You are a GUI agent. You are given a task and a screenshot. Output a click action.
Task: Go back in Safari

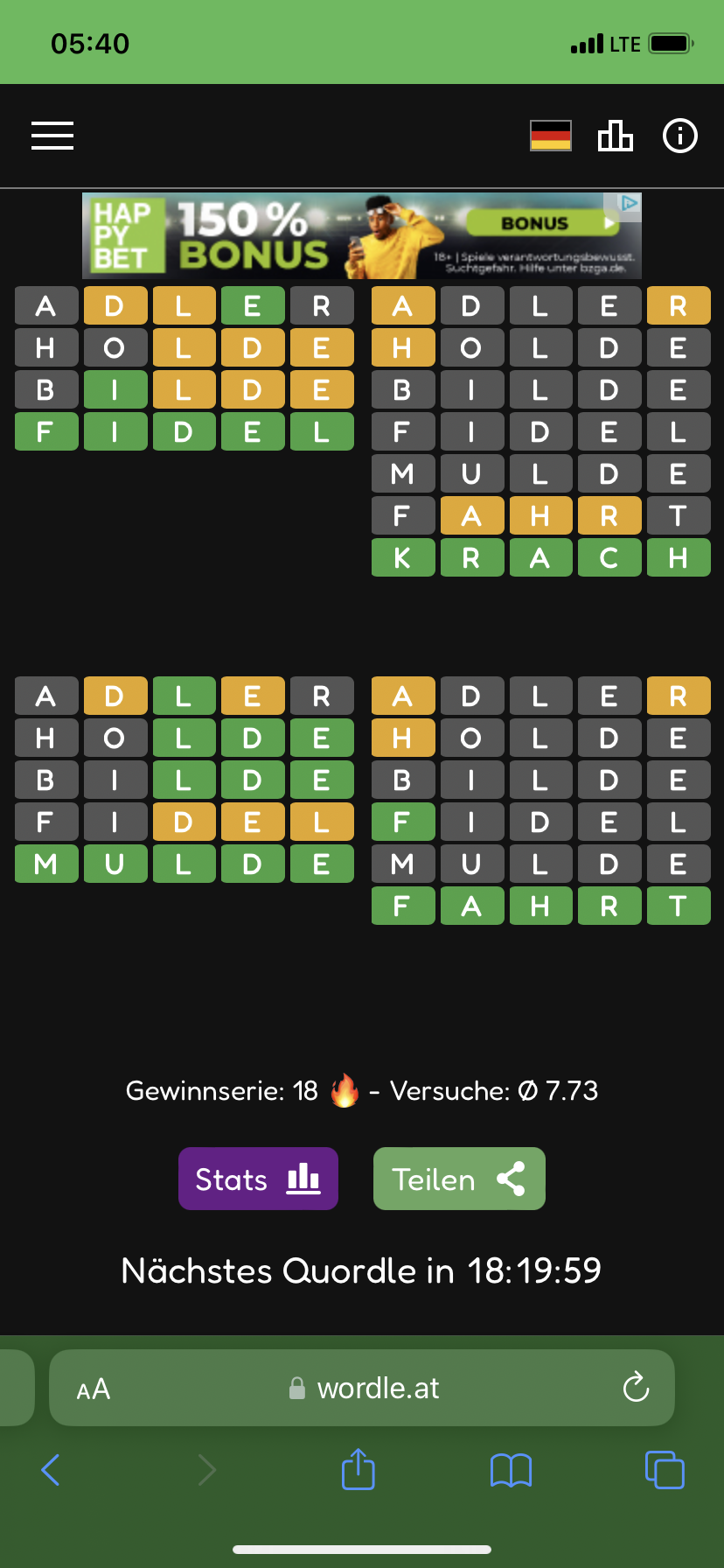click(51, 1470)
